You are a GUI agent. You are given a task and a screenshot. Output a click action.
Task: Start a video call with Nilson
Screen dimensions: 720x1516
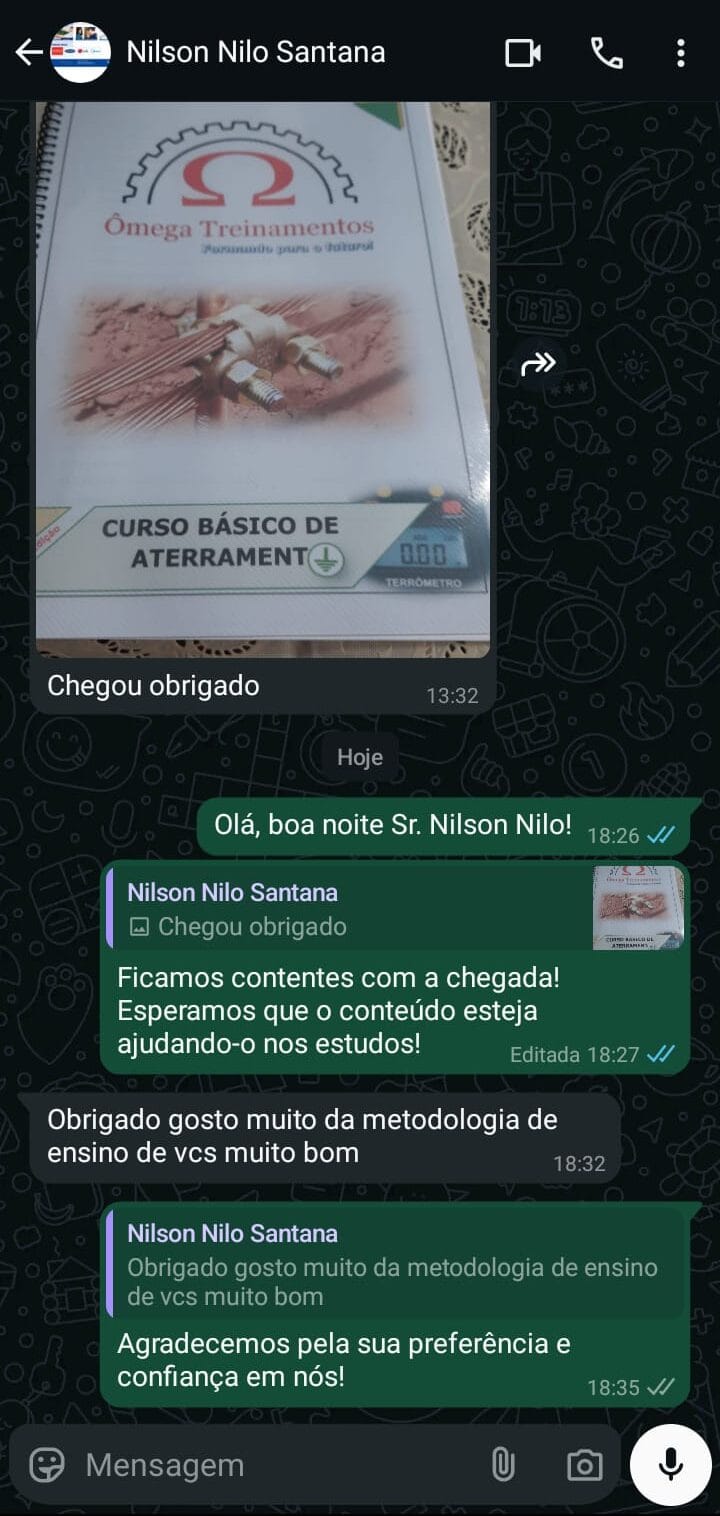coord(522,53)
